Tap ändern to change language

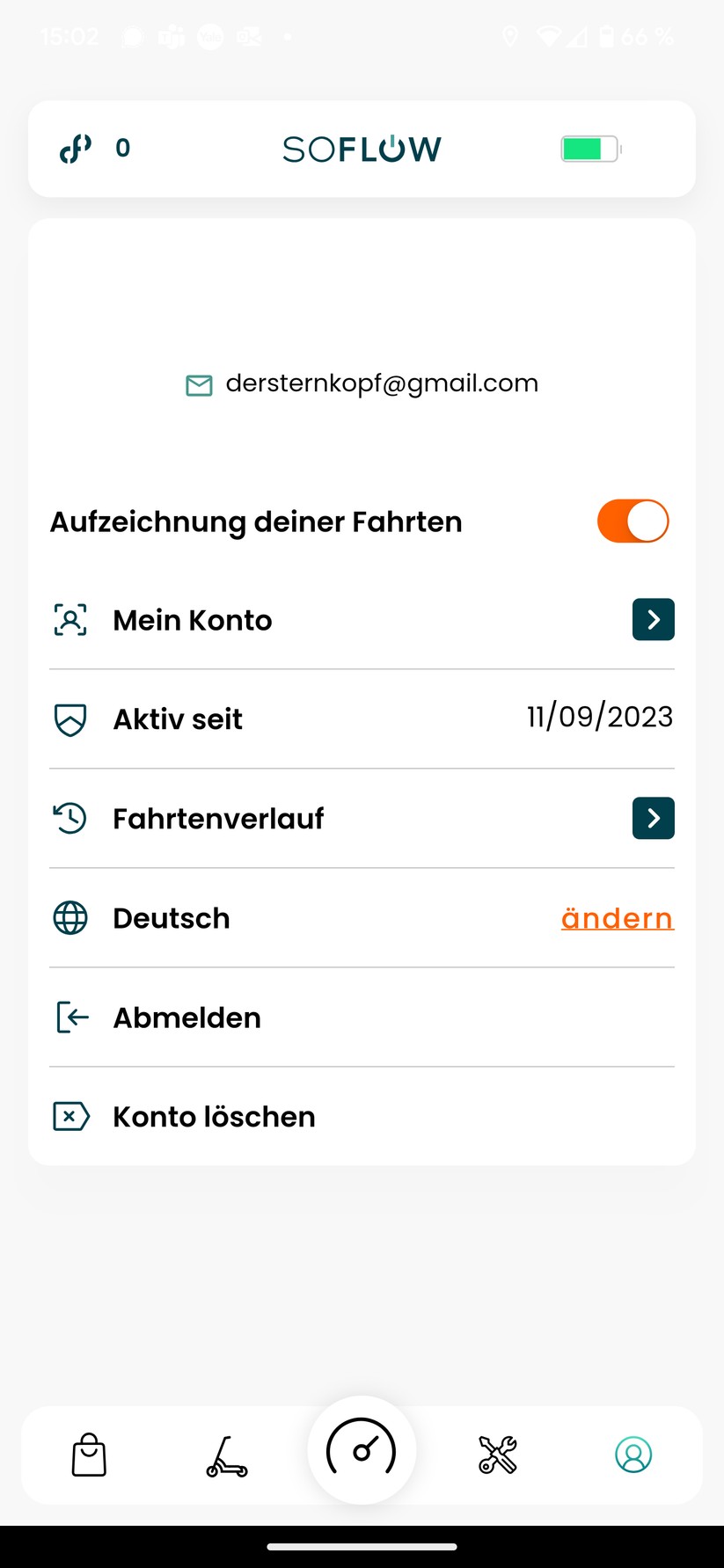[617, 918]
